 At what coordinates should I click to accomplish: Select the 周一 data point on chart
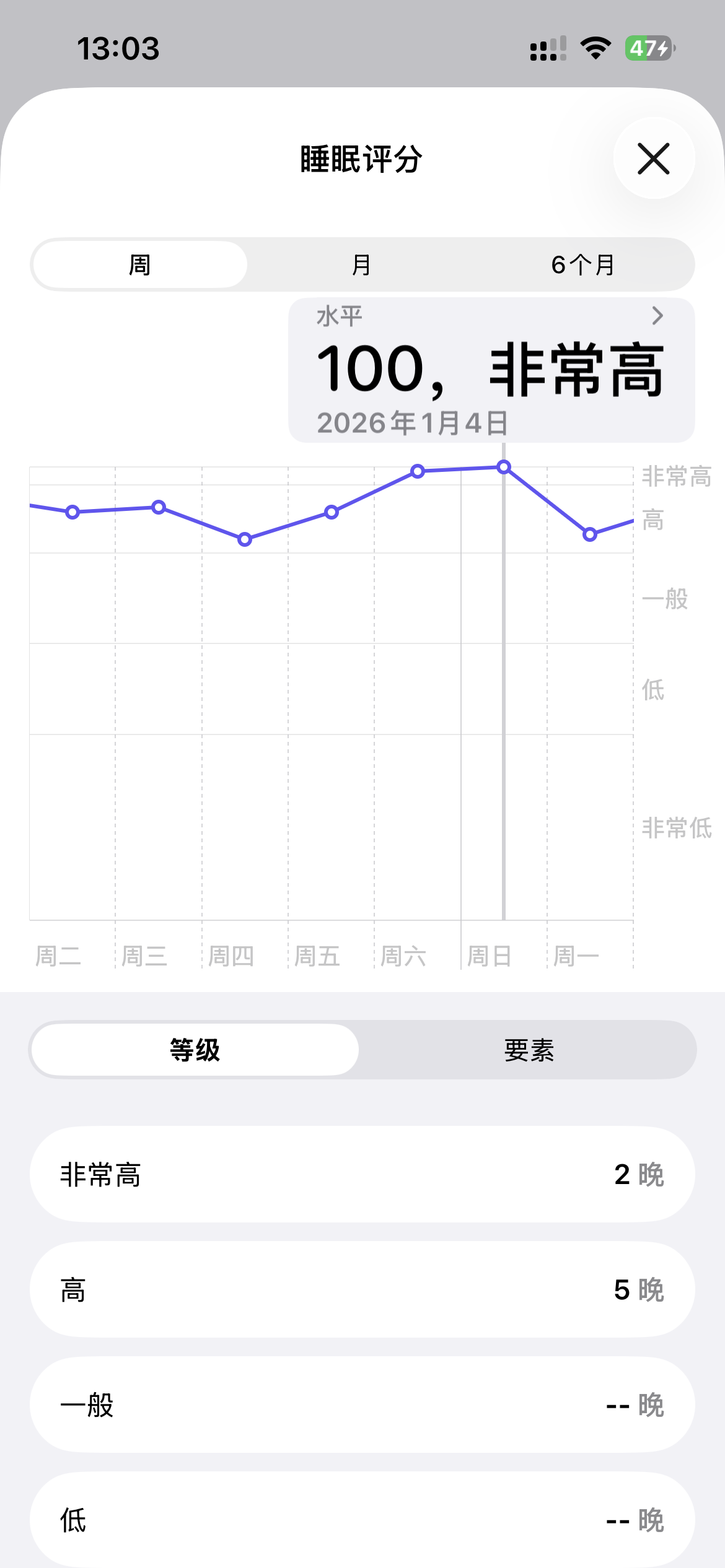click(x=590, y=534)
